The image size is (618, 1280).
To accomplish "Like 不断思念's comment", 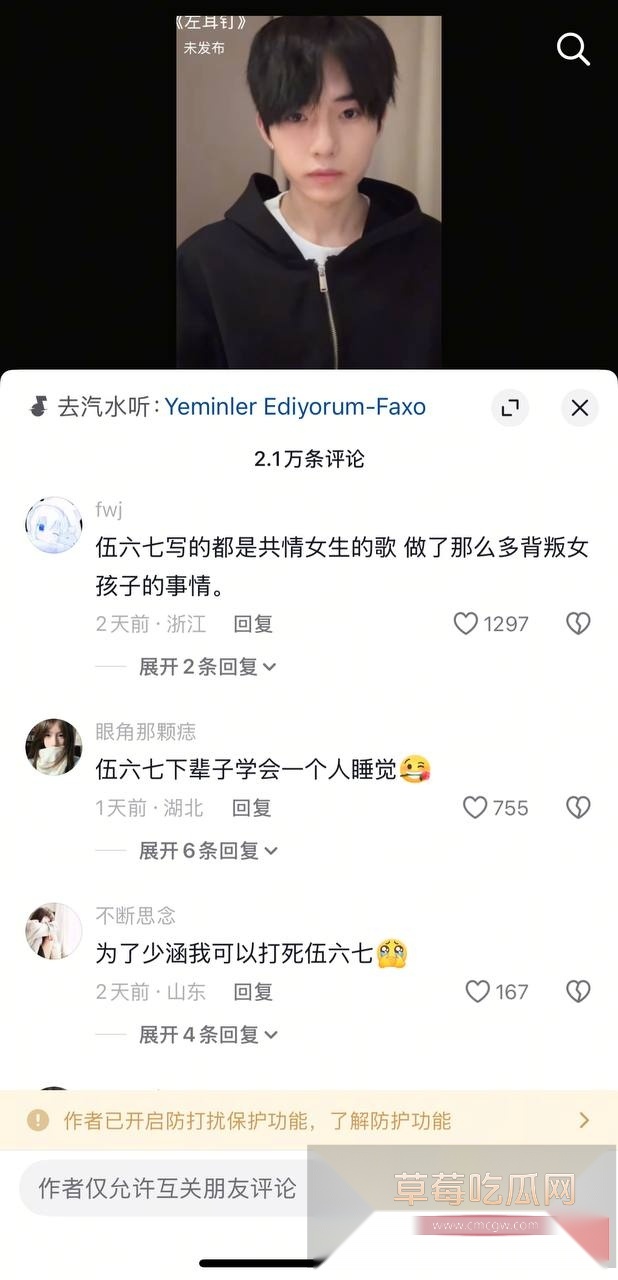I will pos(478,992).
